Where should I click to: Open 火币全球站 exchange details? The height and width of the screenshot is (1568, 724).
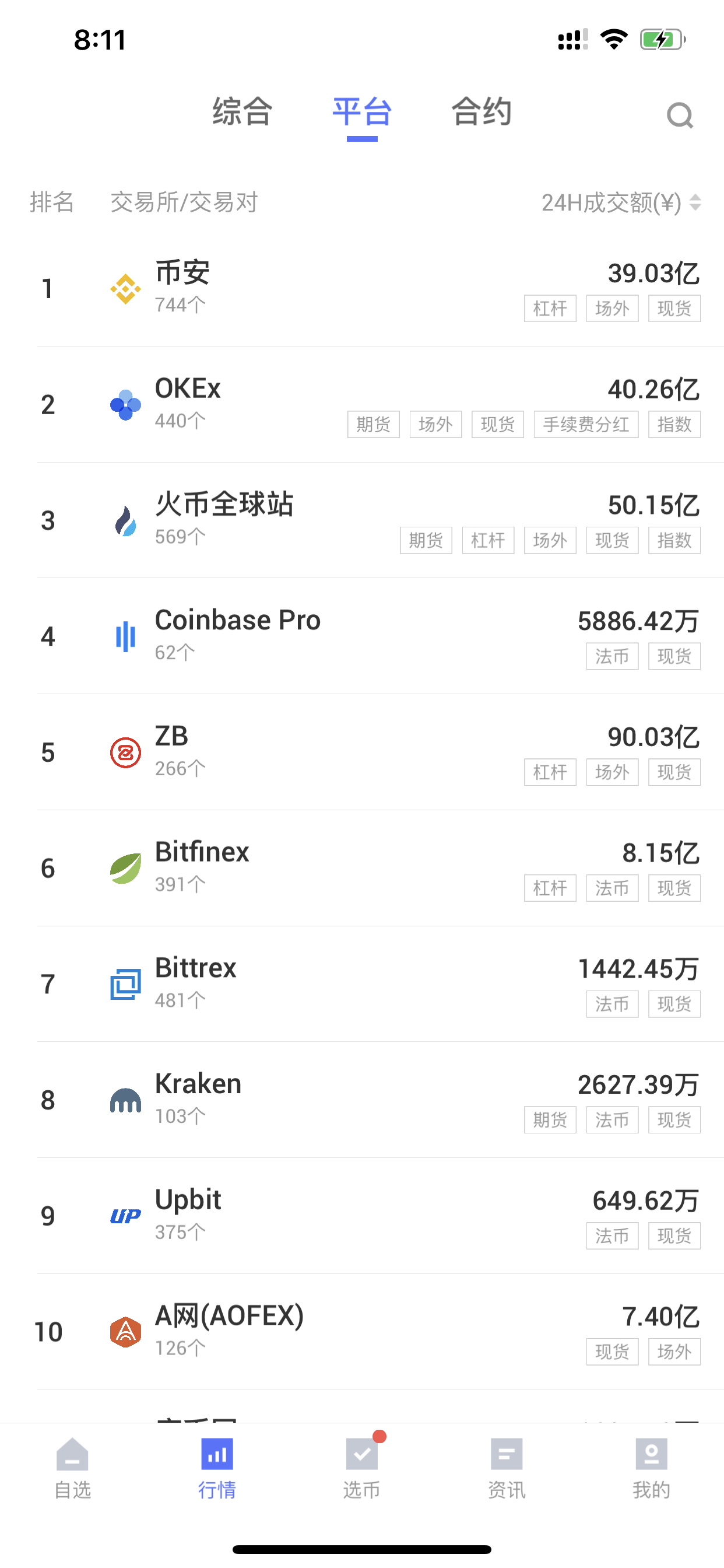[362, 520]
